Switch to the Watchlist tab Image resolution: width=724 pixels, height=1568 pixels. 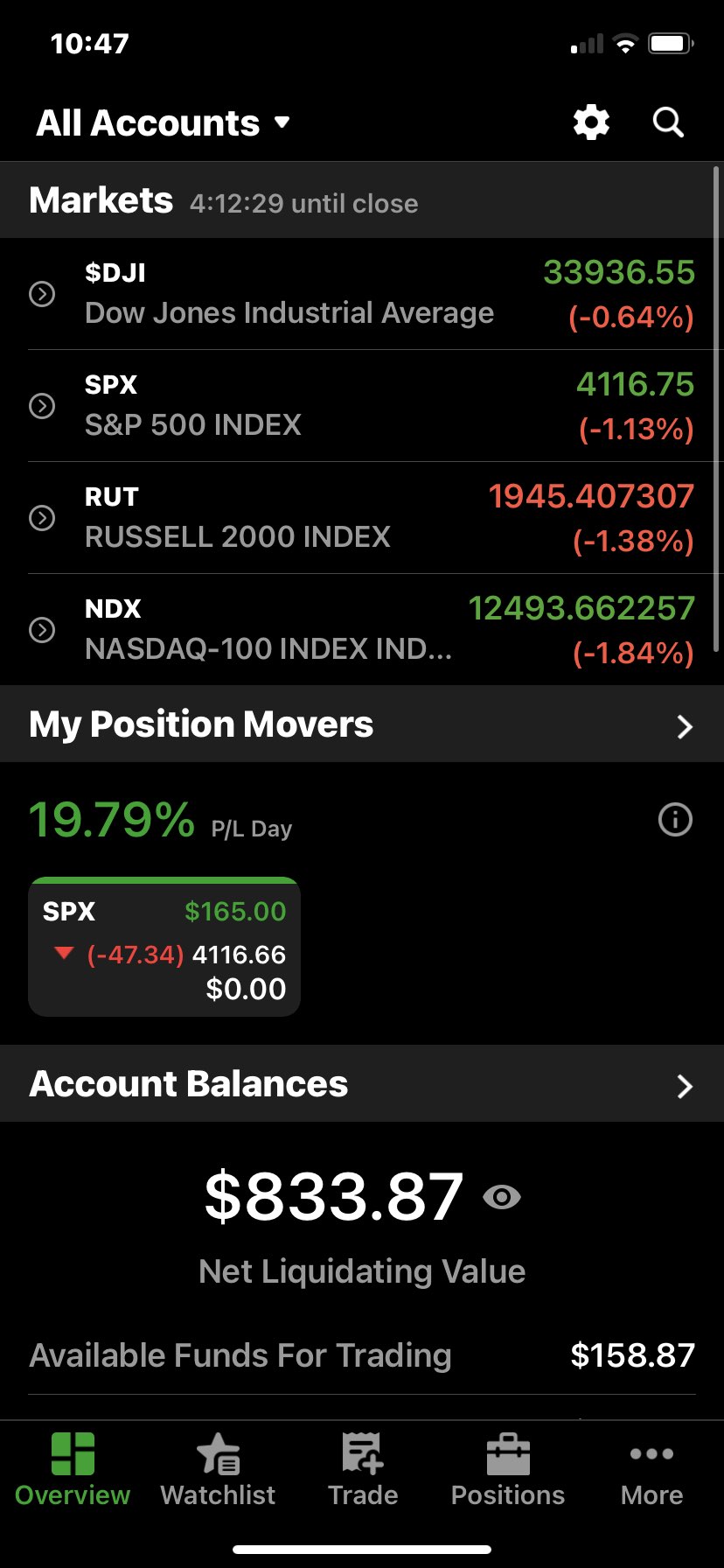click(x=218, y=1470)
